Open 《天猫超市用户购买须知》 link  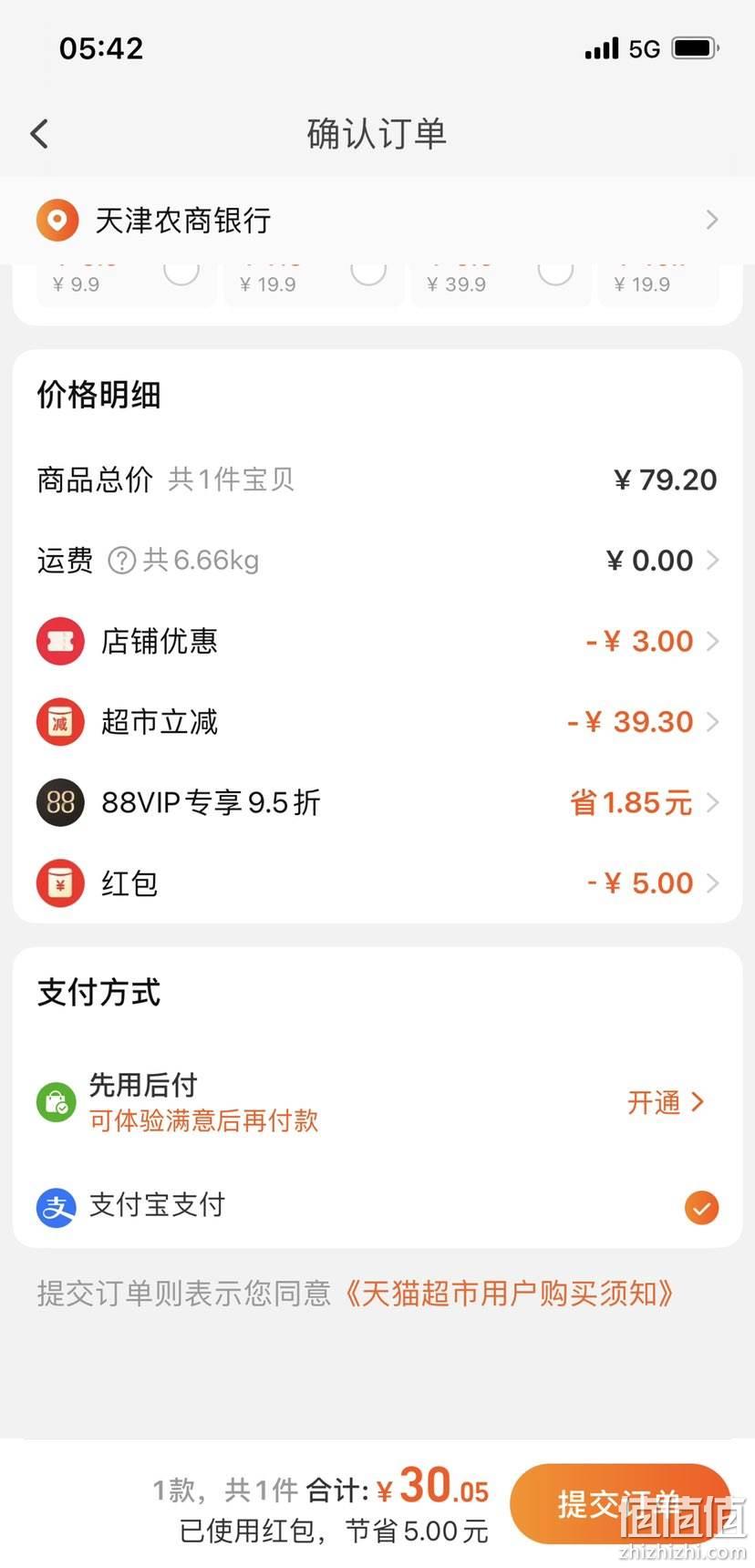(x=507, y=1293)
